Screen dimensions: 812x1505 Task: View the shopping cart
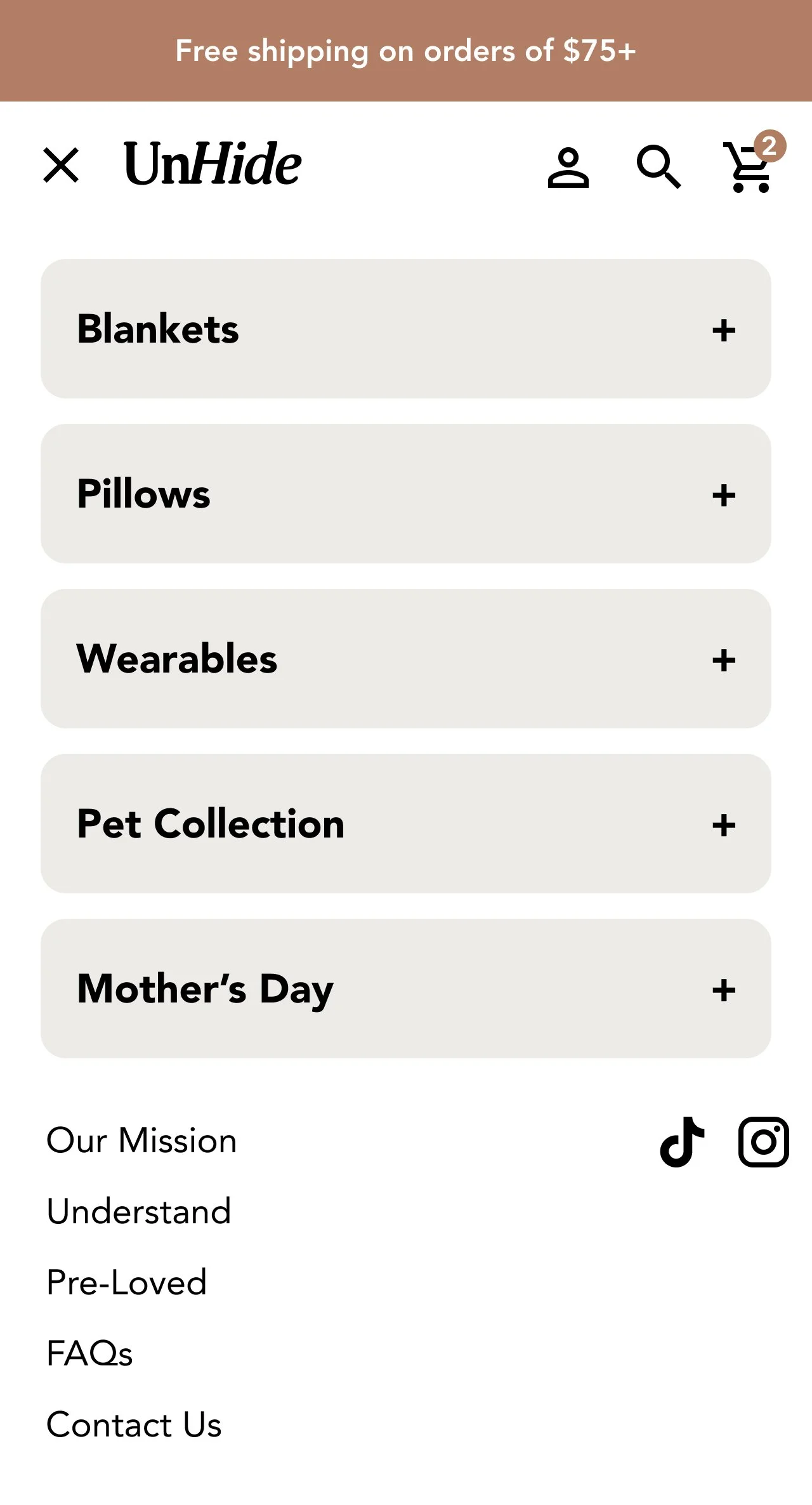752,166
